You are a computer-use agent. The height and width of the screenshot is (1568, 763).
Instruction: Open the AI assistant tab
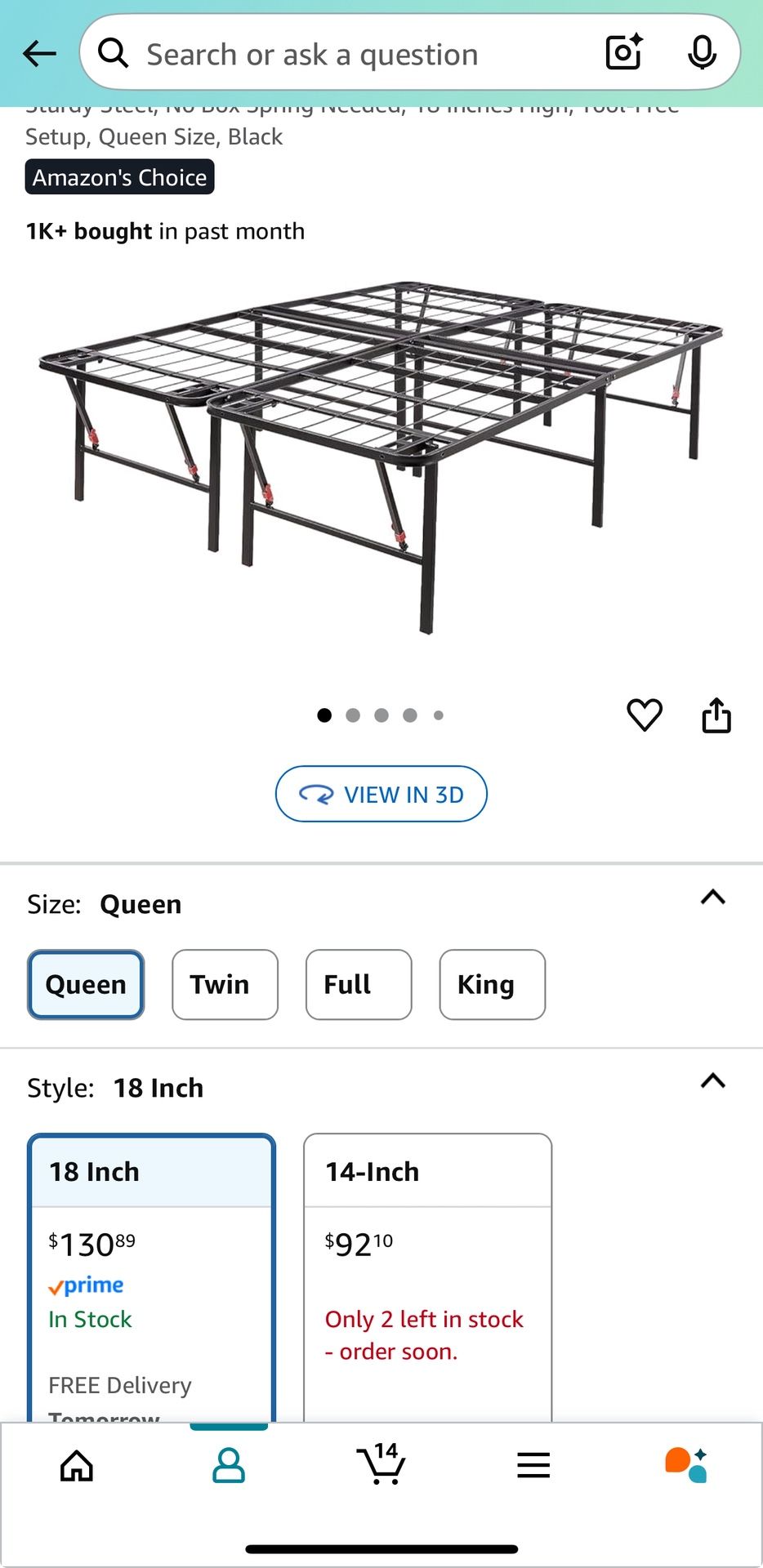pos(686,1465)
